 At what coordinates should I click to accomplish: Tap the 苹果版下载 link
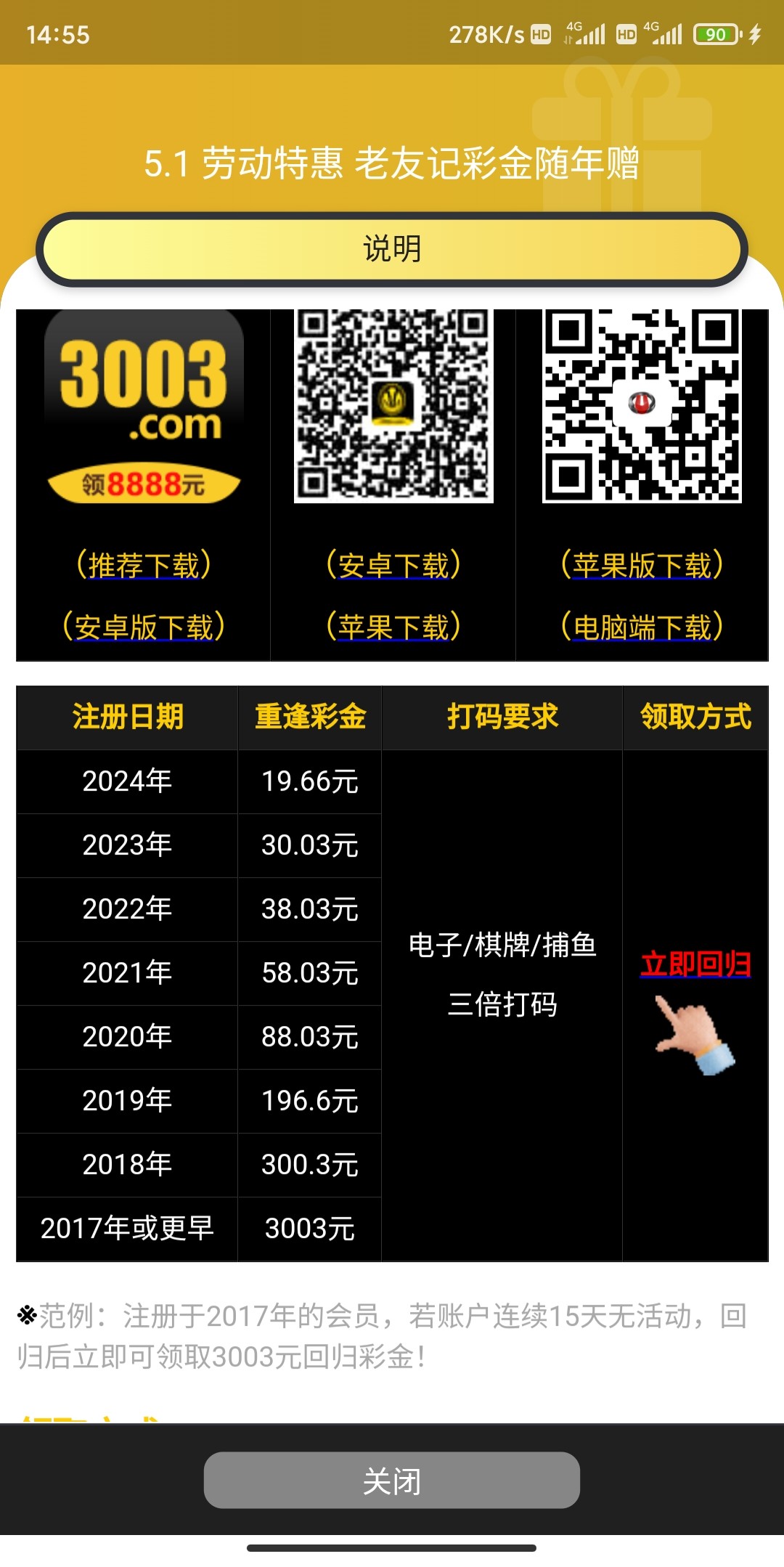(x=642, y=566)
